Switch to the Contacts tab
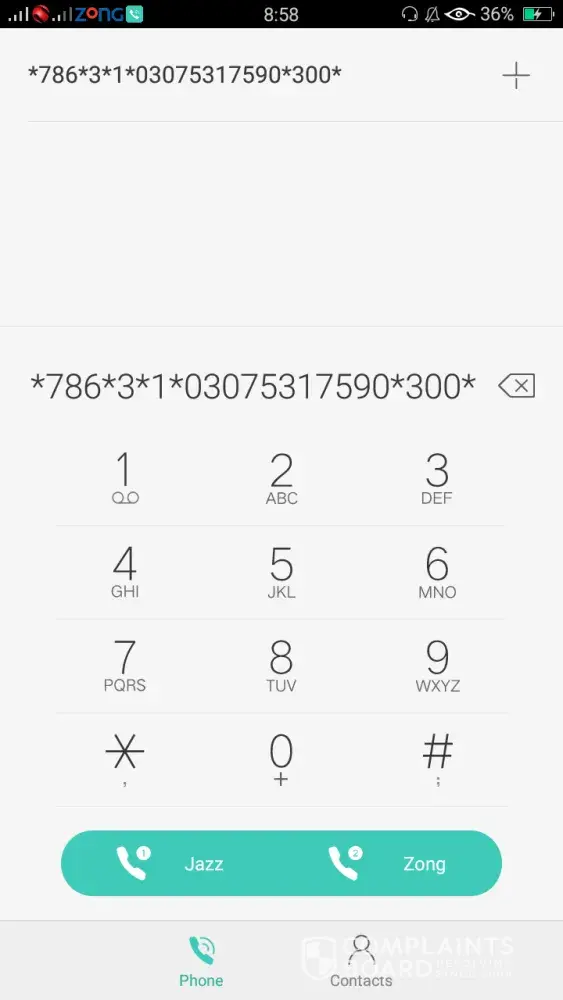The height and width of the screenshot is (1000, 563). [362, 961]
